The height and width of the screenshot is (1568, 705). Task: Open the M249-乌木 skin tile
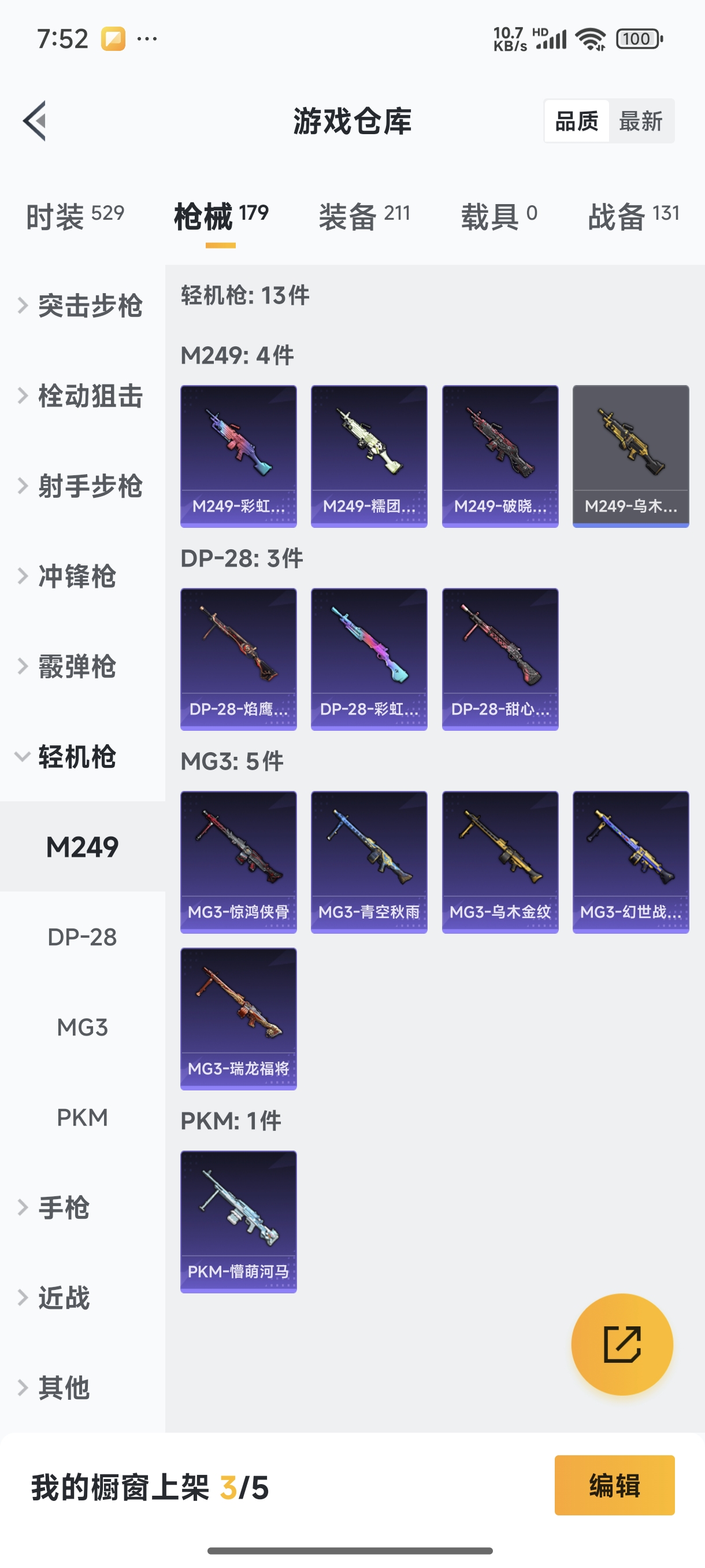pyautogui.click(x=631, y=456)
